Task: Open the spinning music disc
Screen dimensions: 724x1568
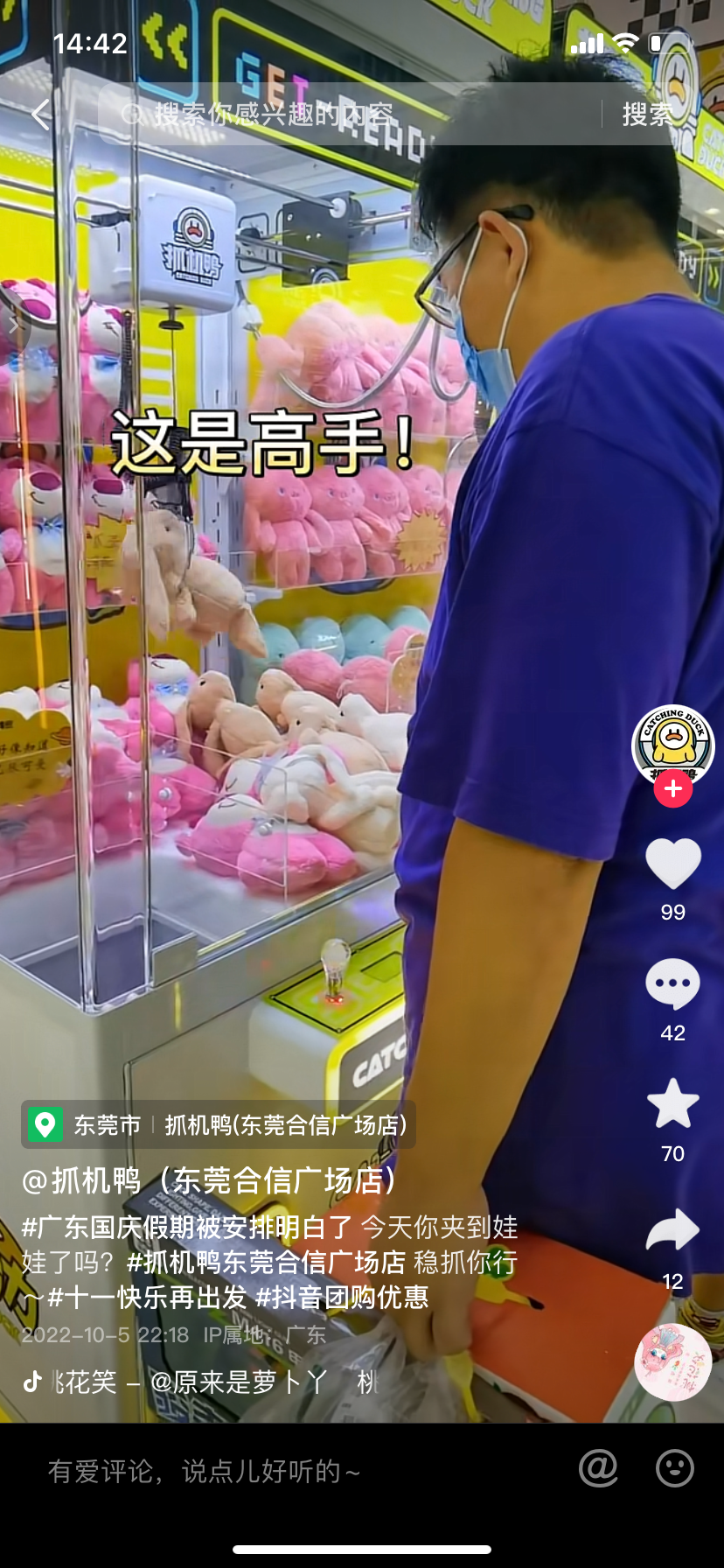Action: [672, 1362]
